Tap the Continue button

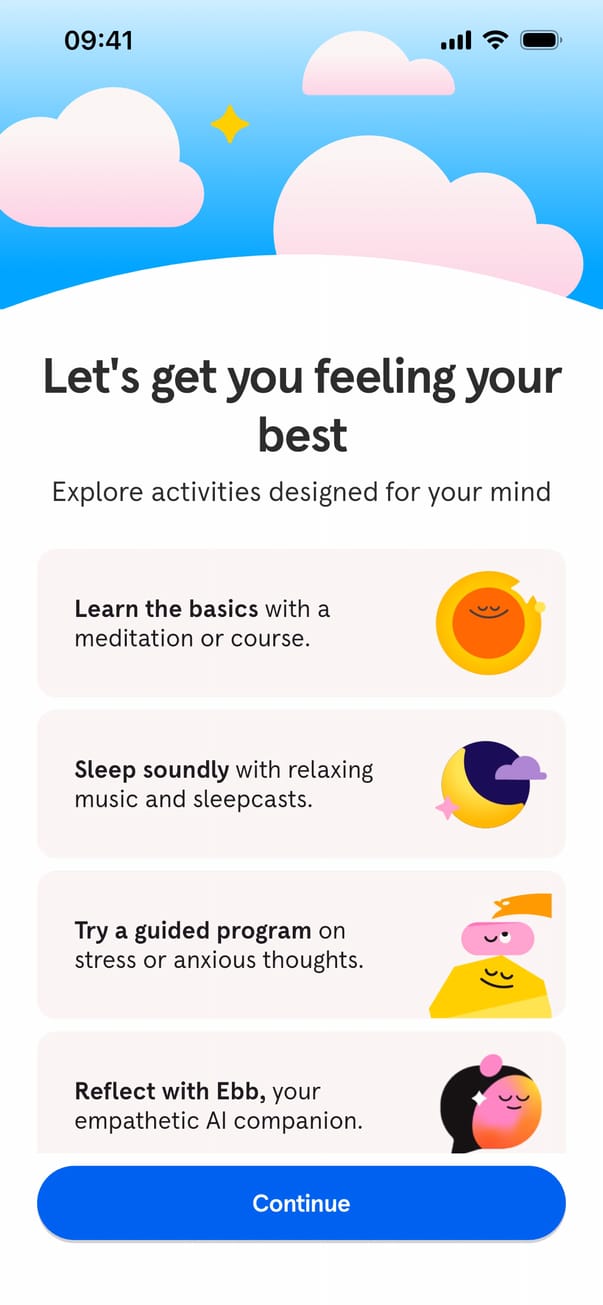pyautogui.click(x=301, y=1203)
